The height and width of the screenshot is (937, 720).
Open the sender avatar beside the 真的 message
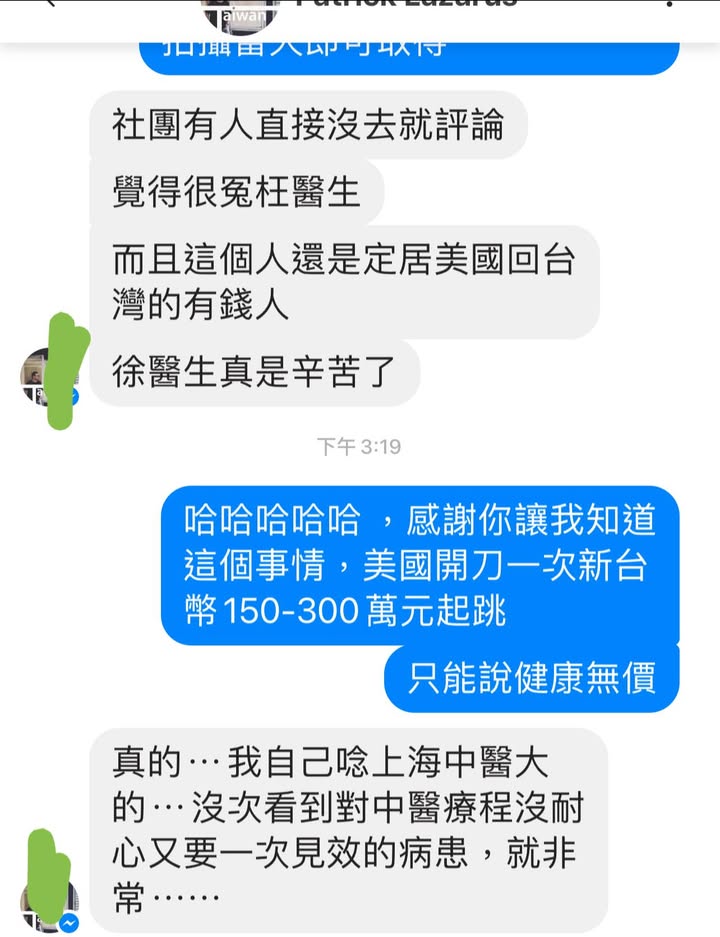point(48,905)
